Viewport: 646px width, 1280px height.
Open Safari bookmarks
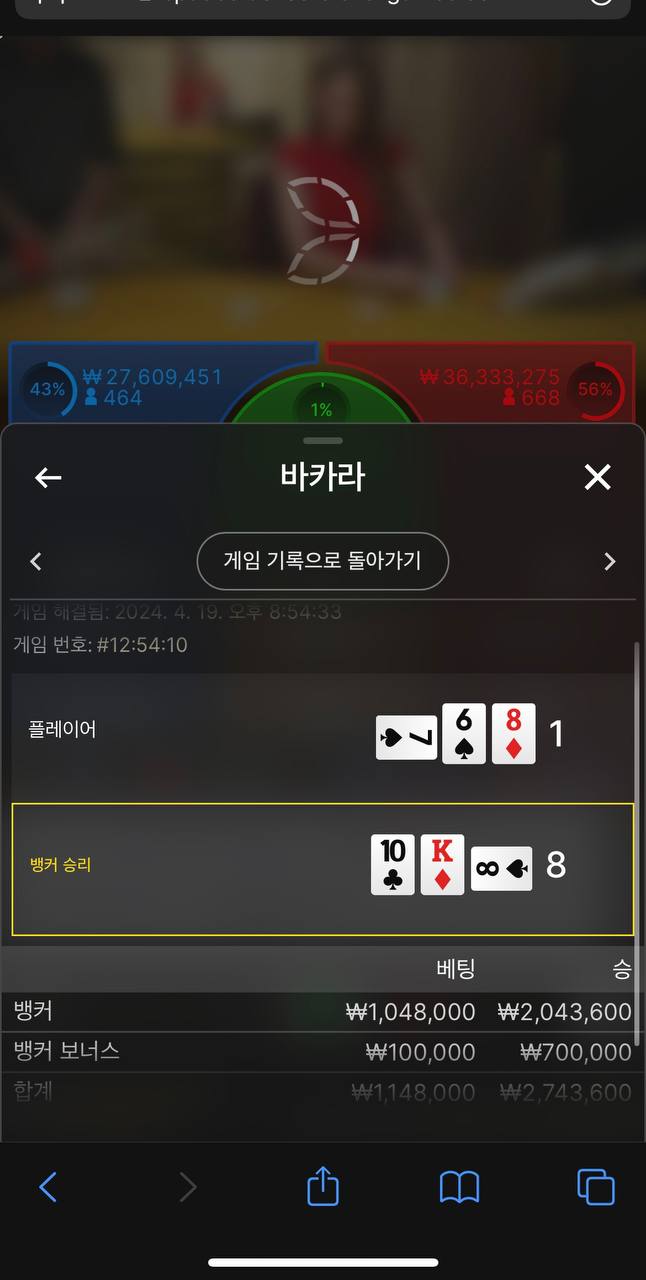point(459,1187)
